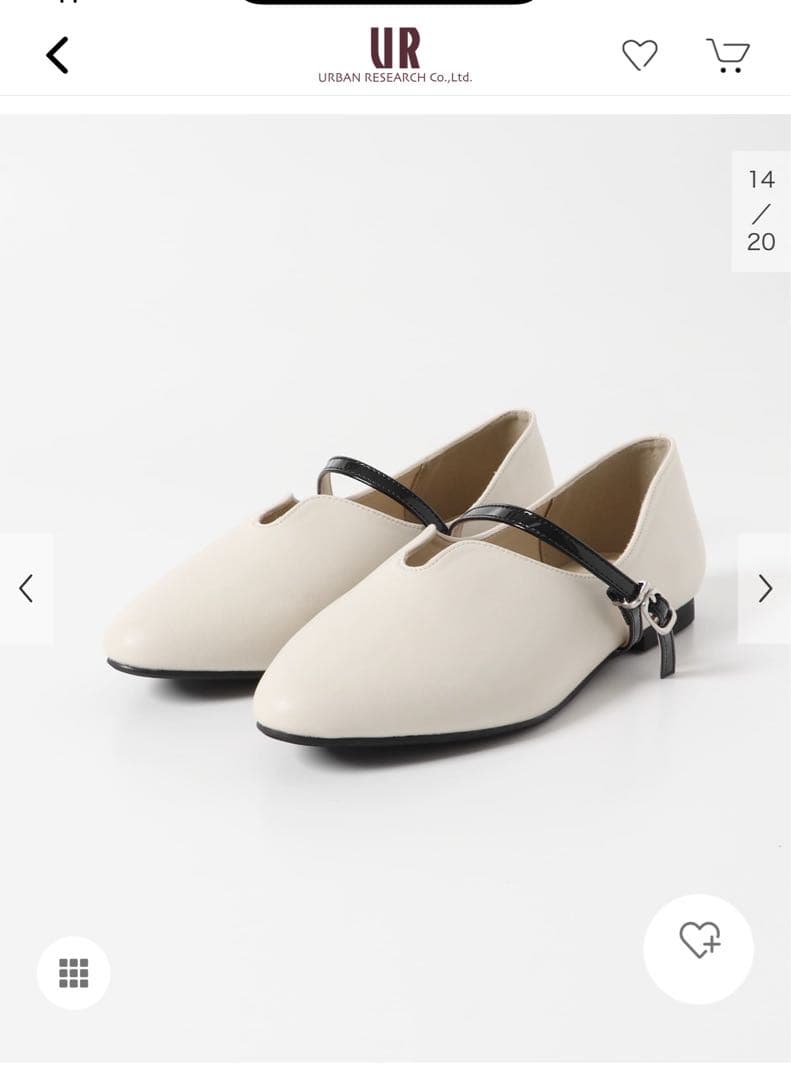Show the previous product image
The height and width of the screenshot is (1080, 791).
pos(26,588)
